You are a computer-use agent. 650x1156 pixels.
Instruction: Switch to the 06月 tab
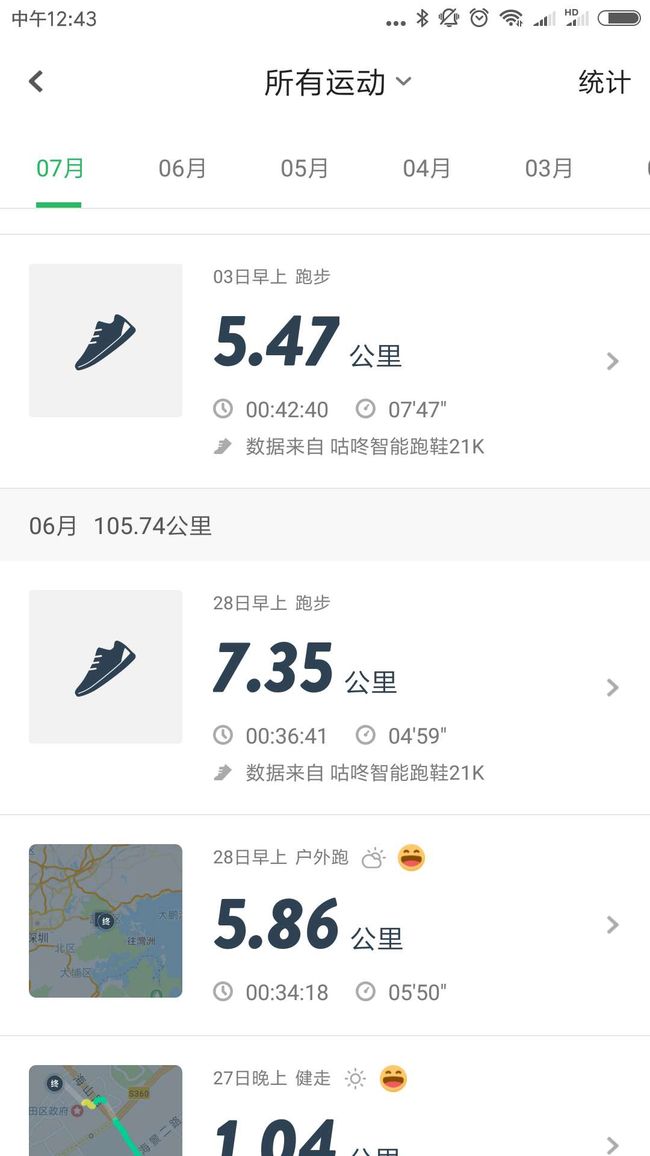(x=182, y=168)
